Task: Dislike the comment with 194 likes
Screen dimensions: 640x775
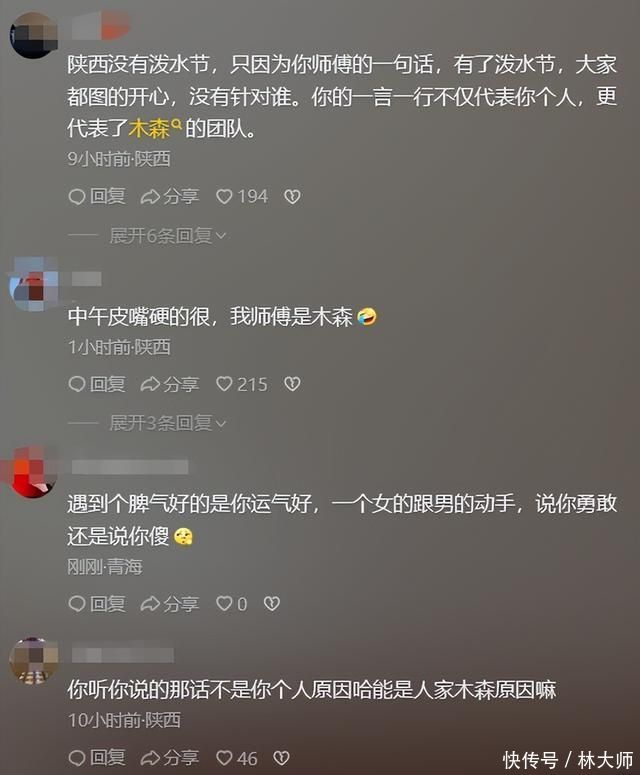Action: pos(292,196)
